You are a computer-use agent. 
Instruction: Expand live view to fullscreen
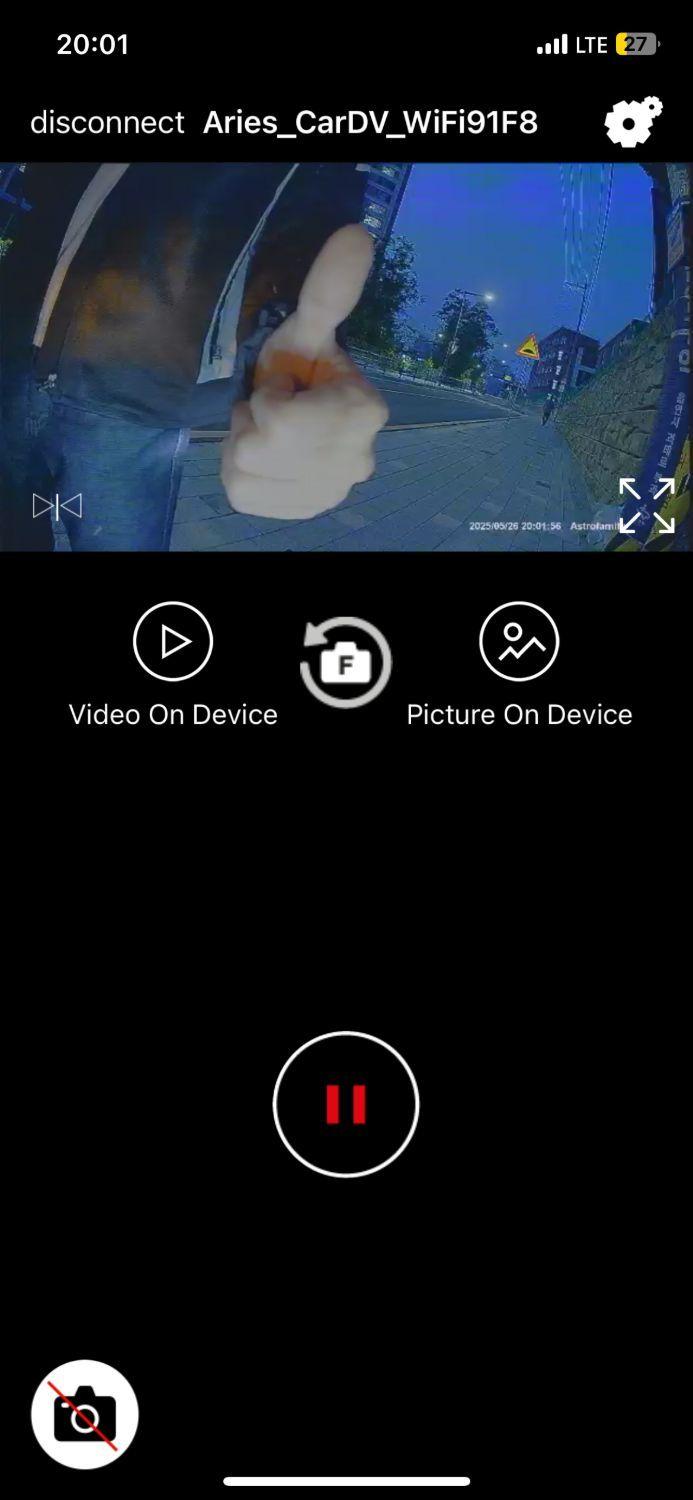pos(646,505)
